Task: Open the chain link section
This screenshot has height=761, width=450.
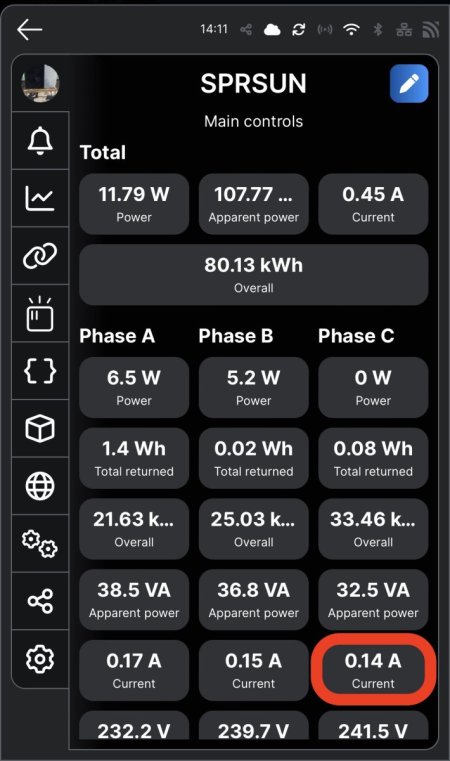Action: click(40, 256)
